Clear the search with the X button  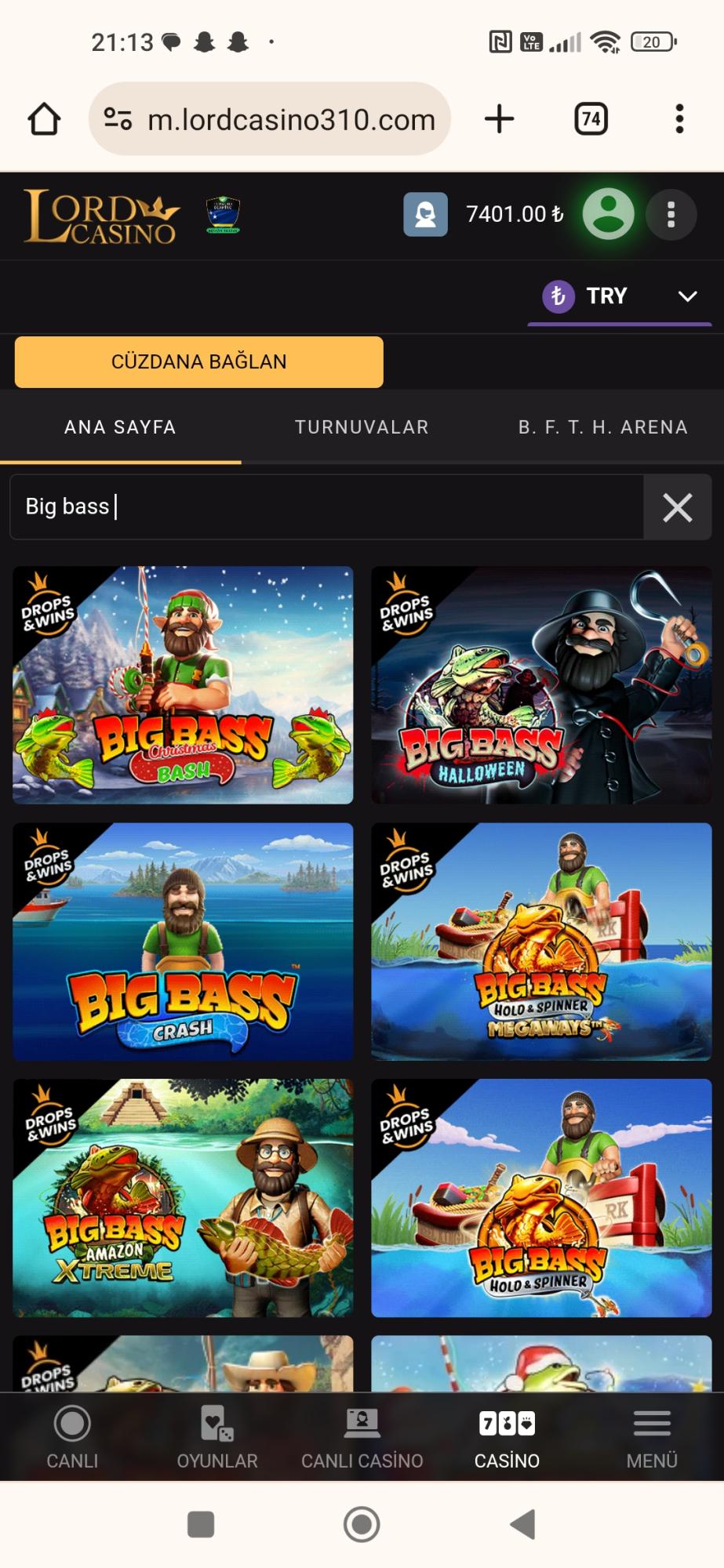(677, 507)
